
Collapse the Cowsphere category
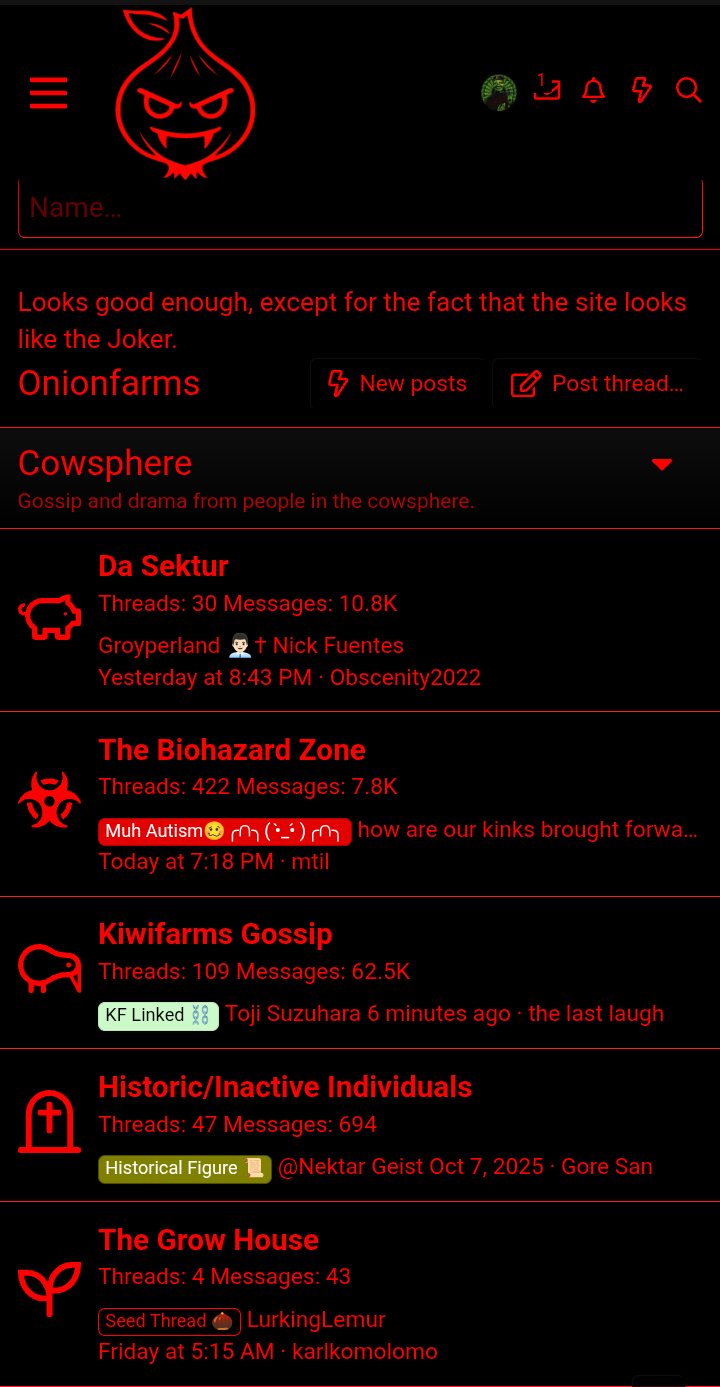click(662, 464)
